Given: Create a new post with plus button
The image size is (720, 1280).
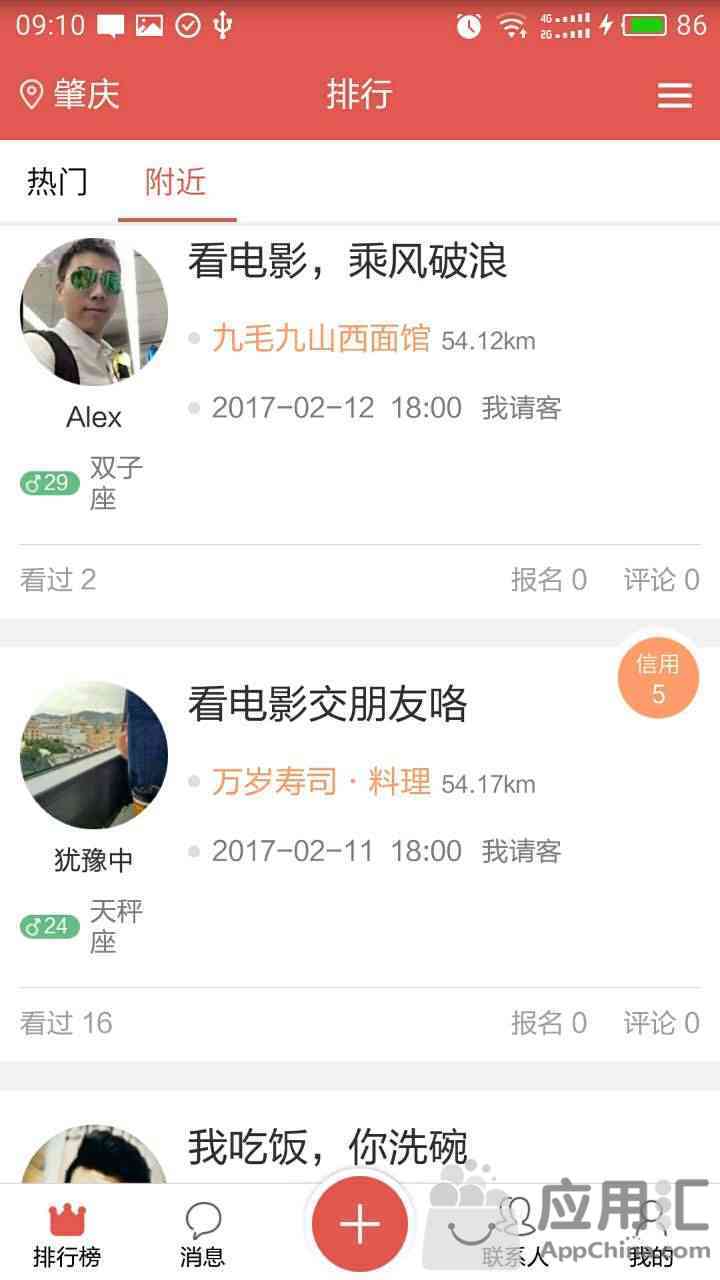Looking at the screenshot, I should [360, 1224].
